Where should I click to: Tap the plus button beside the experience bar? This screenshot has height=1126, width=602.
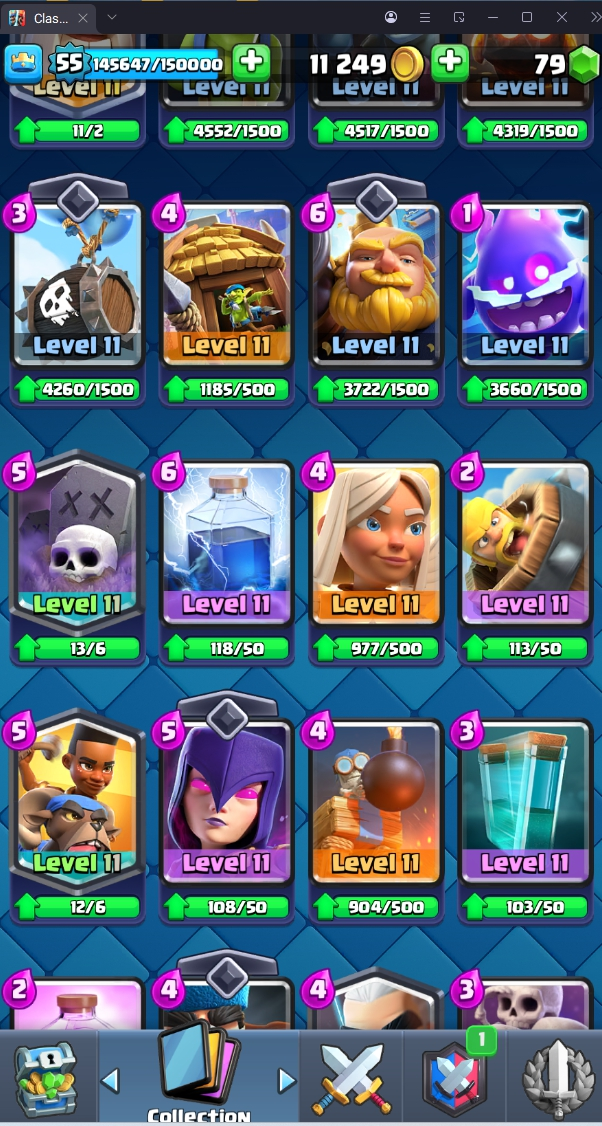pyautogui.click(x=251, y=63)
